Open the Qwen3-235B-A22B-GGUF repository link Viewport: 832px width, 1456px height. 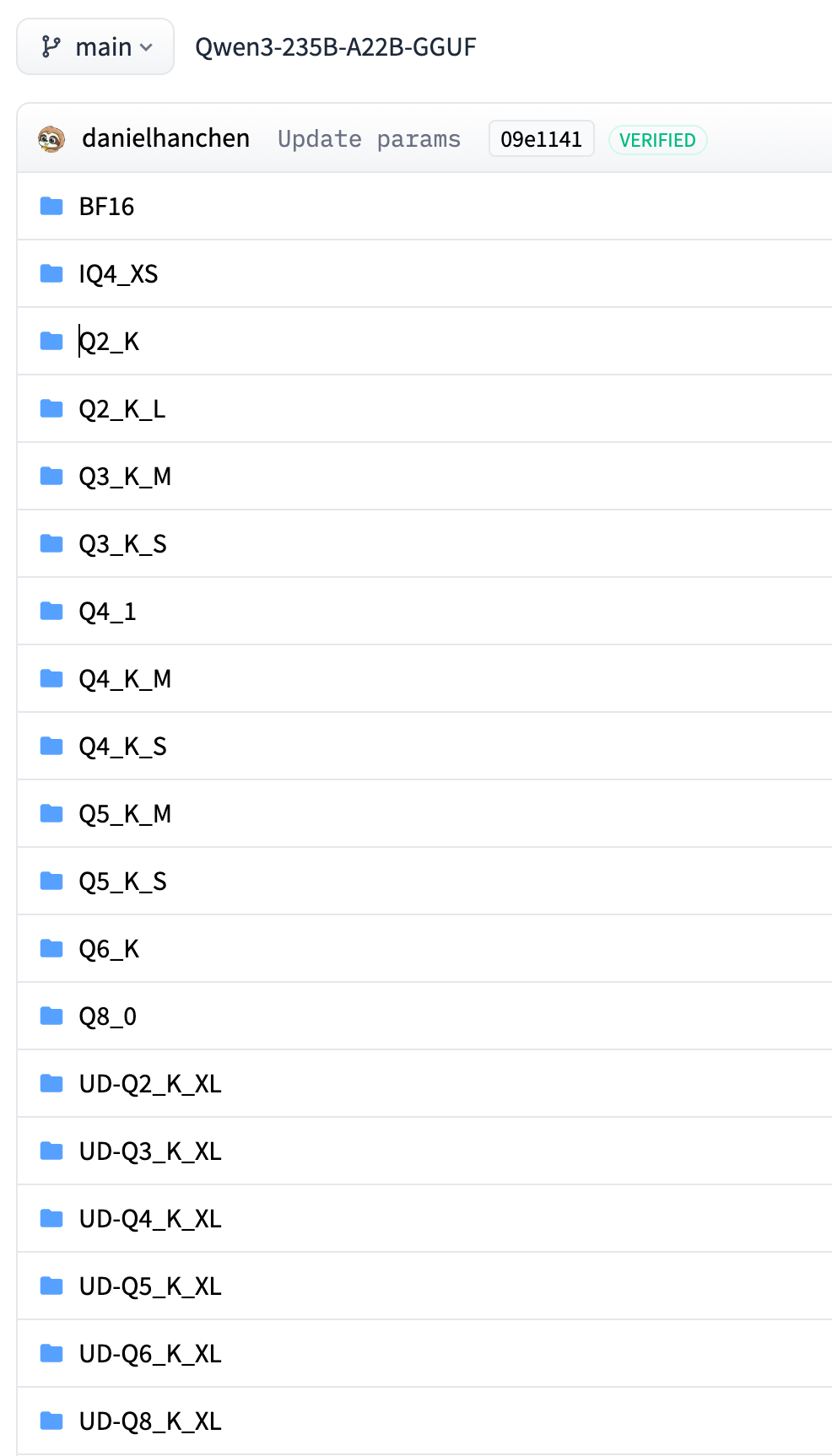click(336, 46)
